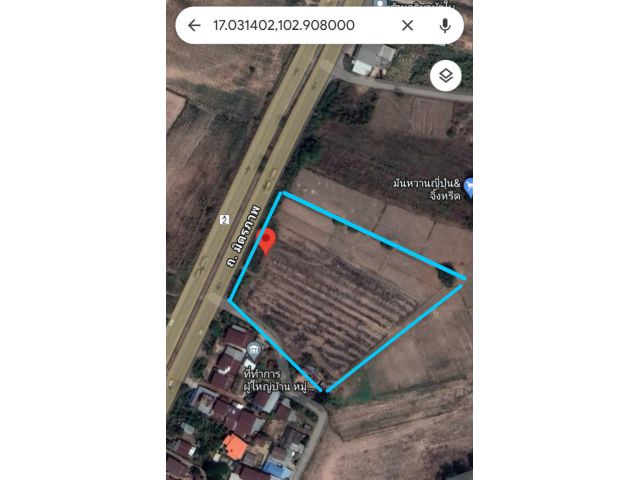Clear the coordinates search text

(407, 25)
